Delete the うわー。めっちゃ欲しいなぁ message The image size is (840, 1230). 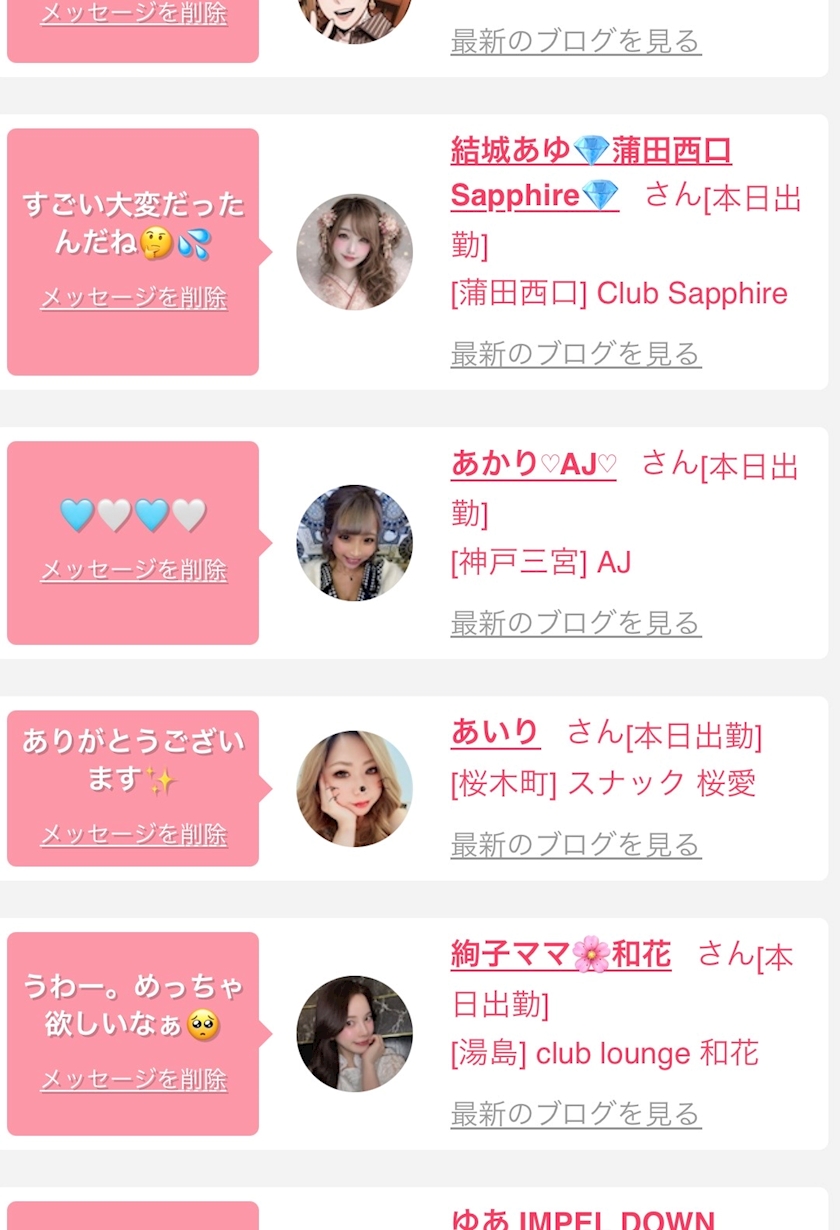134,1080
